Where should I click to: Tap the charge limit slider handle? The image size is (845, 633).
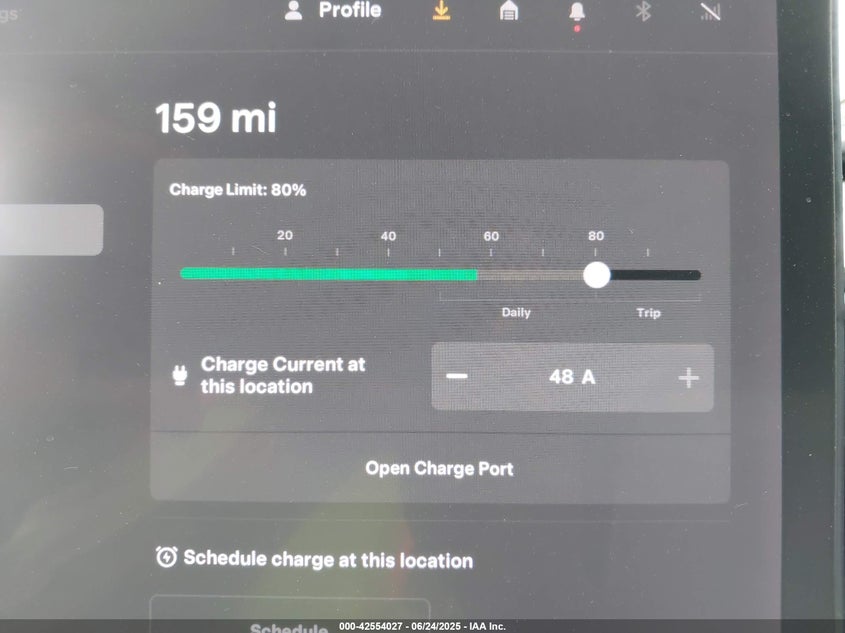597,275
